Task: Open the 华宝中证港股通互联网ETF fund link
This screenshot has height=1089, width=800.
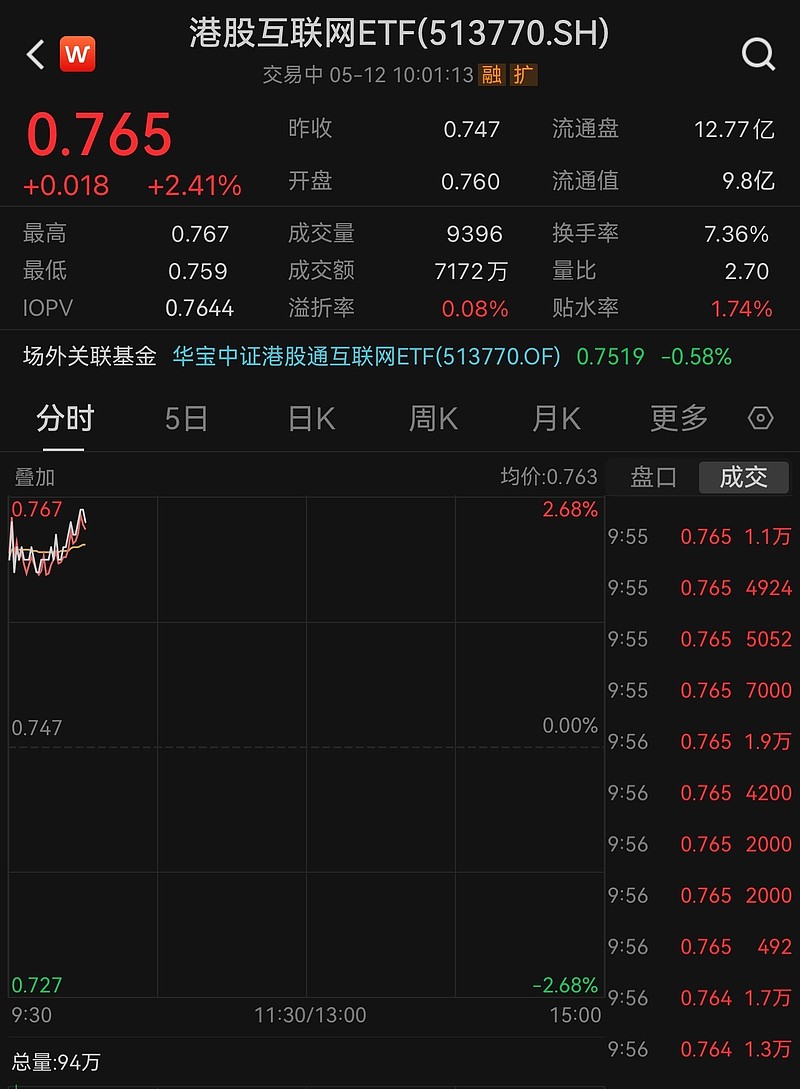Action: [x=368, y=356]
